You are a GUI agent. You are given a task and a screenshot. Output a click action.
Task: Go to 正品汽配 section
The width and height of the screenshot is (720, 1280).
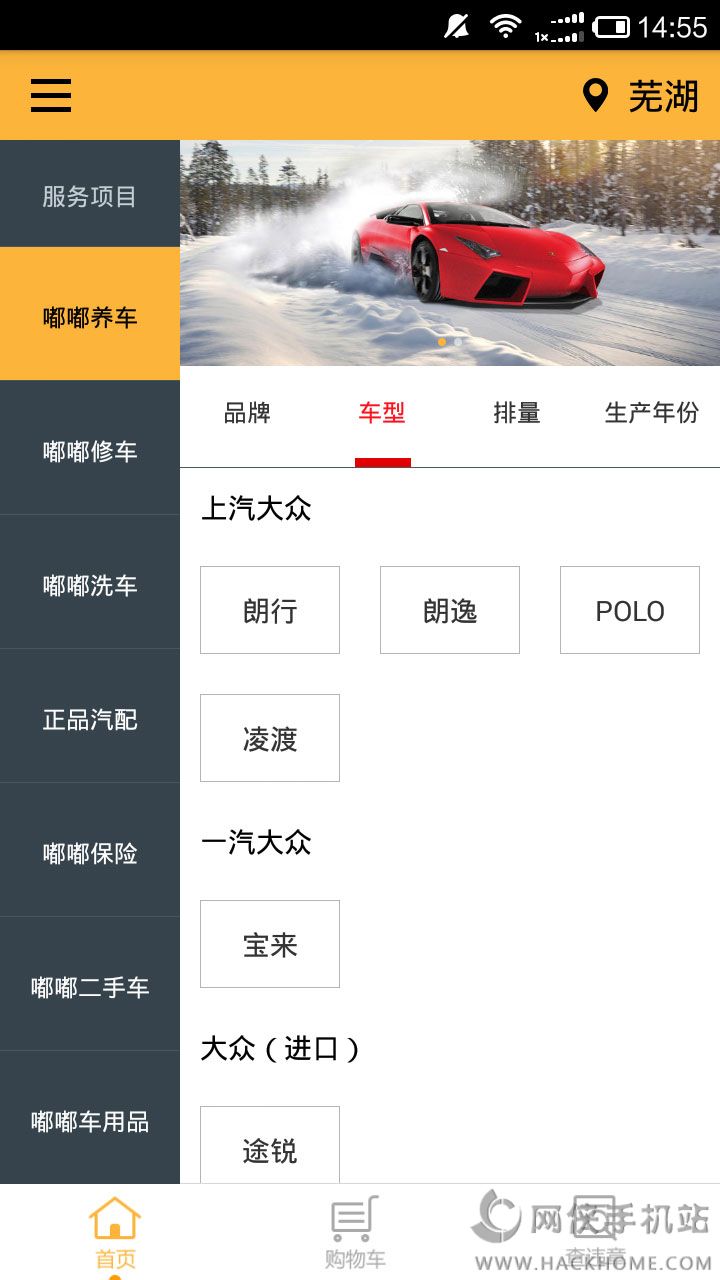tap(90, 716)
